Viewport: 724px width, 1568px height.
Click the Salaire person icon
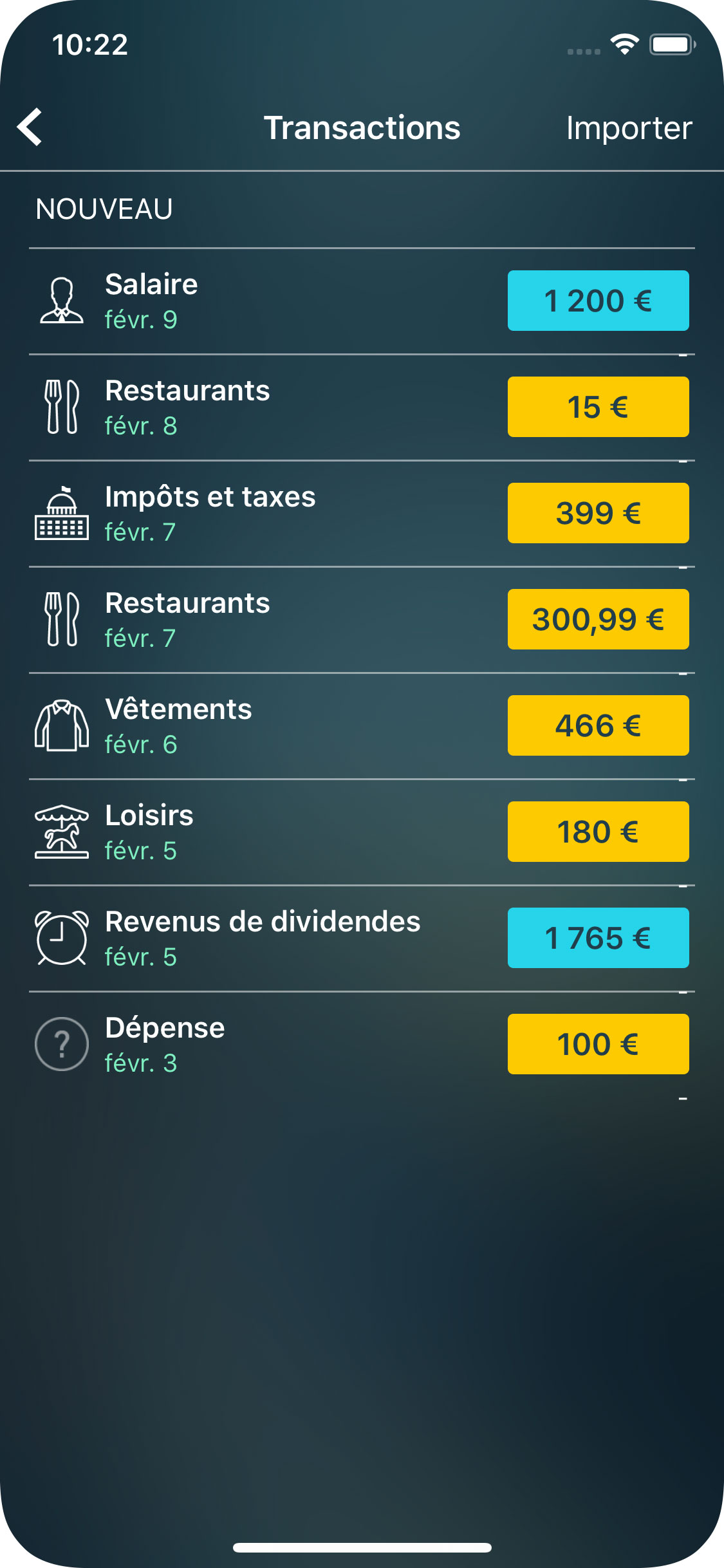pyautogui.click(x=62, y=300)
